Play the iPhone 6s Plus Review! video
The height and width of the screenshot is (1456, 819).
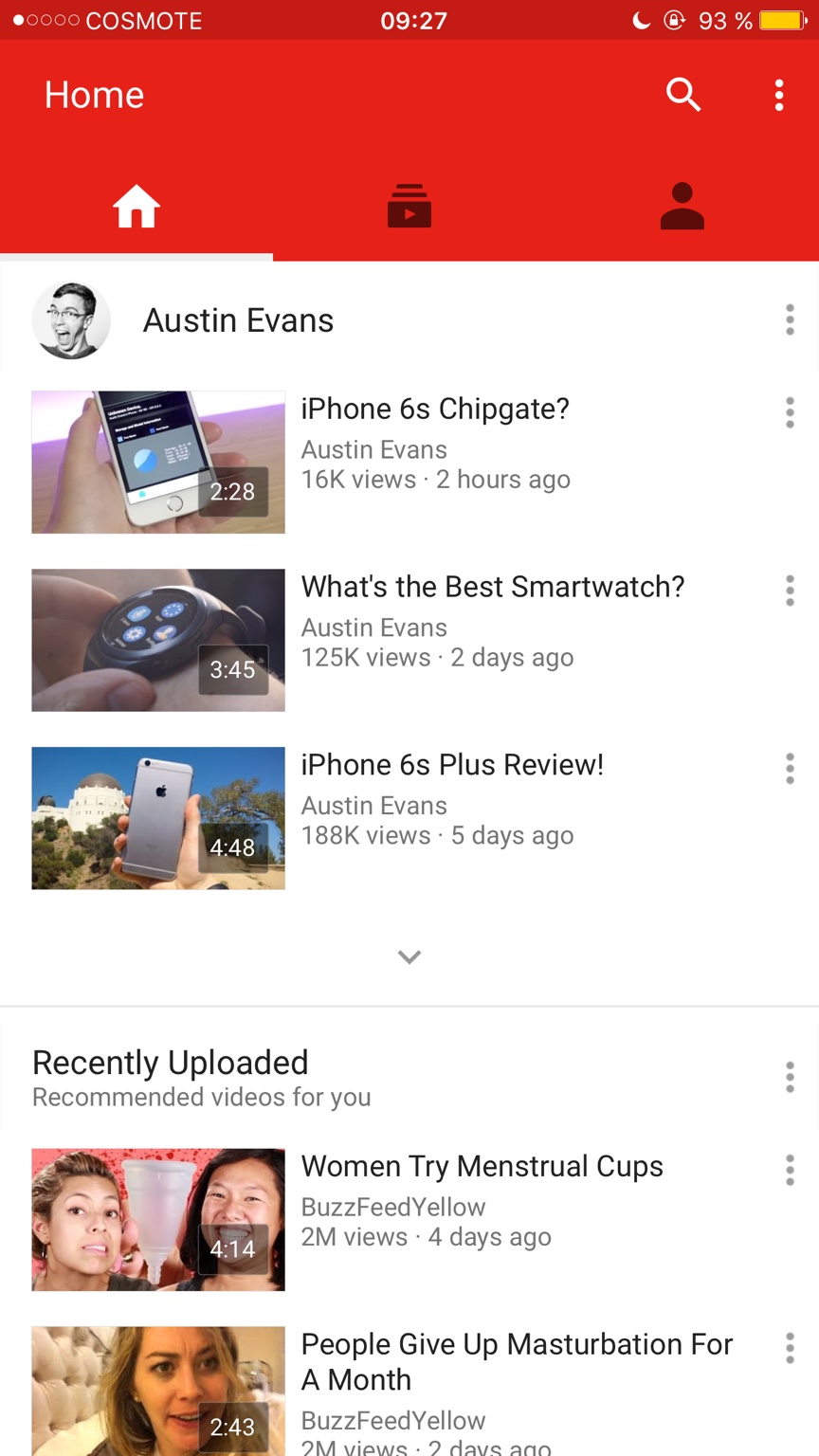tap(158, 818)
